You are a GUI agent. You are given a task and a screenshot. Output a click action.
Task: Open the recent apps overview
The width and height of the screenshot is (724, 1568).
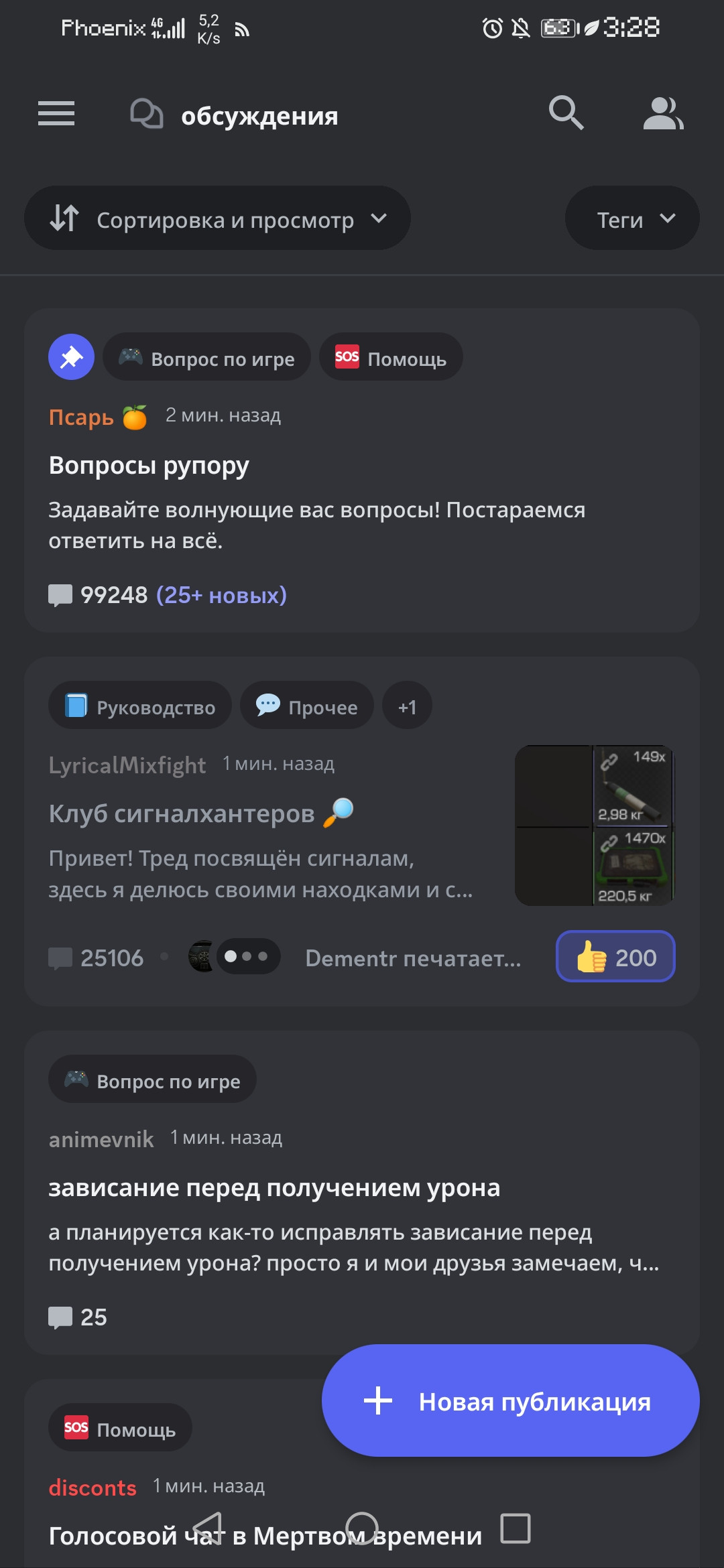516,1528
